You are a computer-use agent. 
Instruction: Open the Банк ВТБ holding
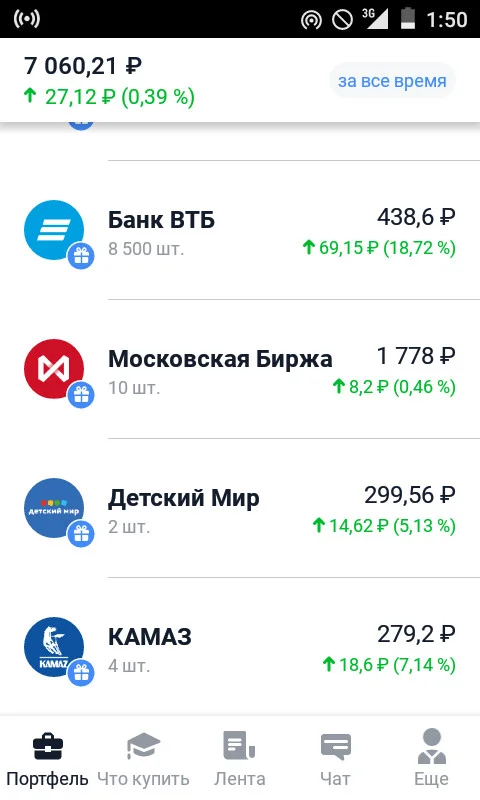(240, 230)
